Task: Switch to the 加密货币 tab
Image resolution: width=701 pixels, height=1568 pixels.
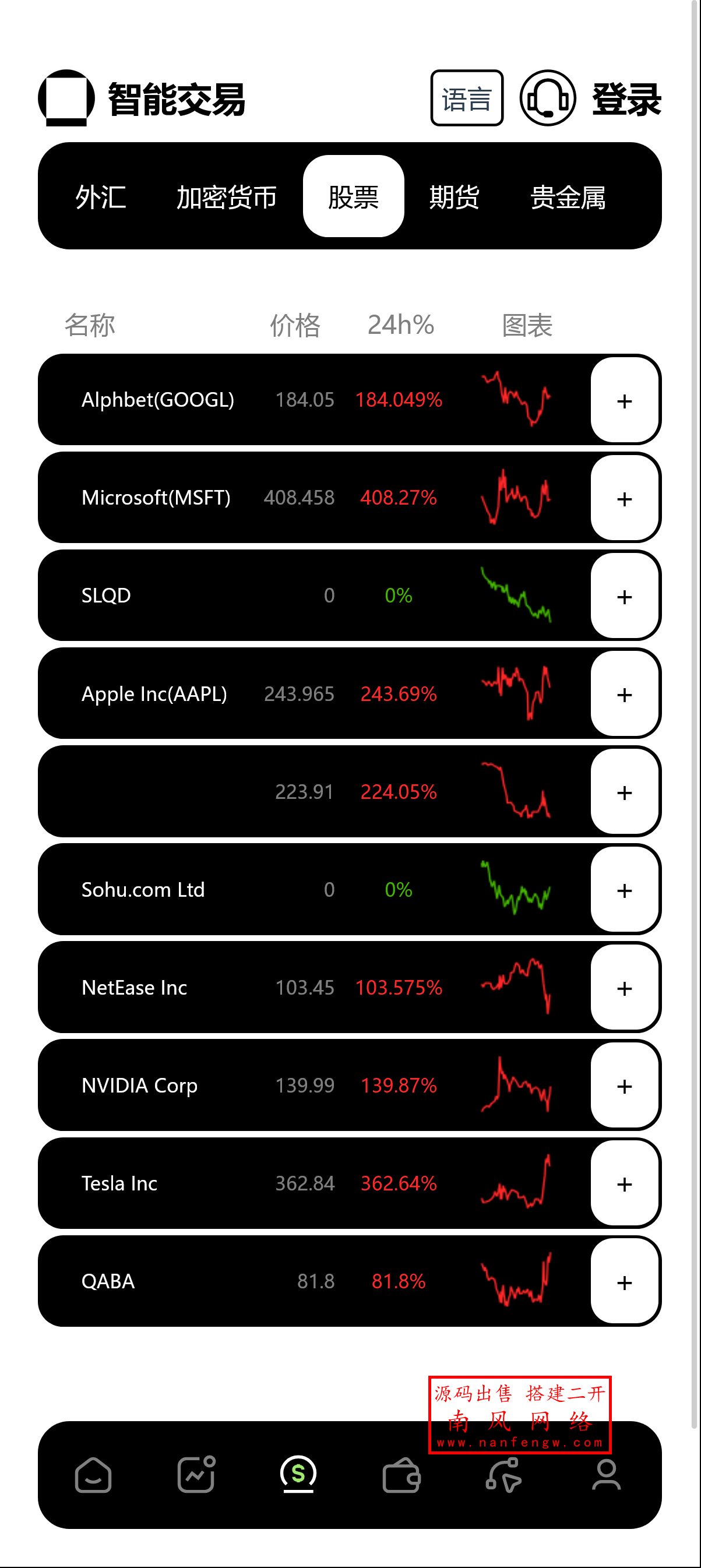Action: [x=226, y=197]
